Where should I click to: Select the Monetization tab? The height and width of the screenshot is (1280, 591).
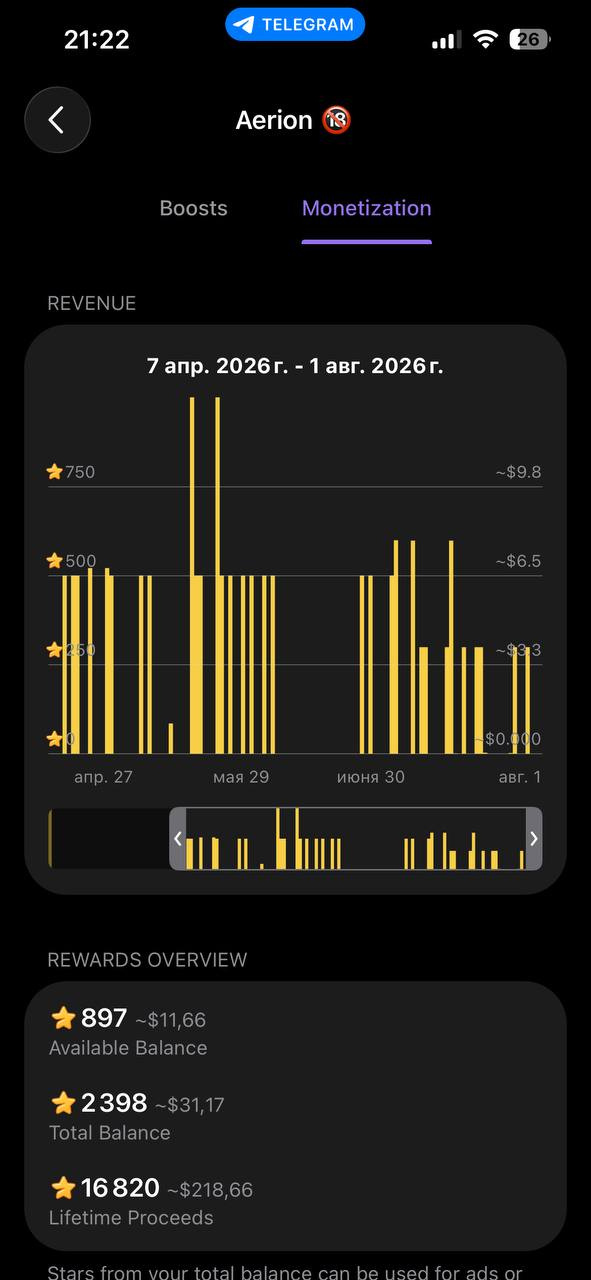(367, 208)
